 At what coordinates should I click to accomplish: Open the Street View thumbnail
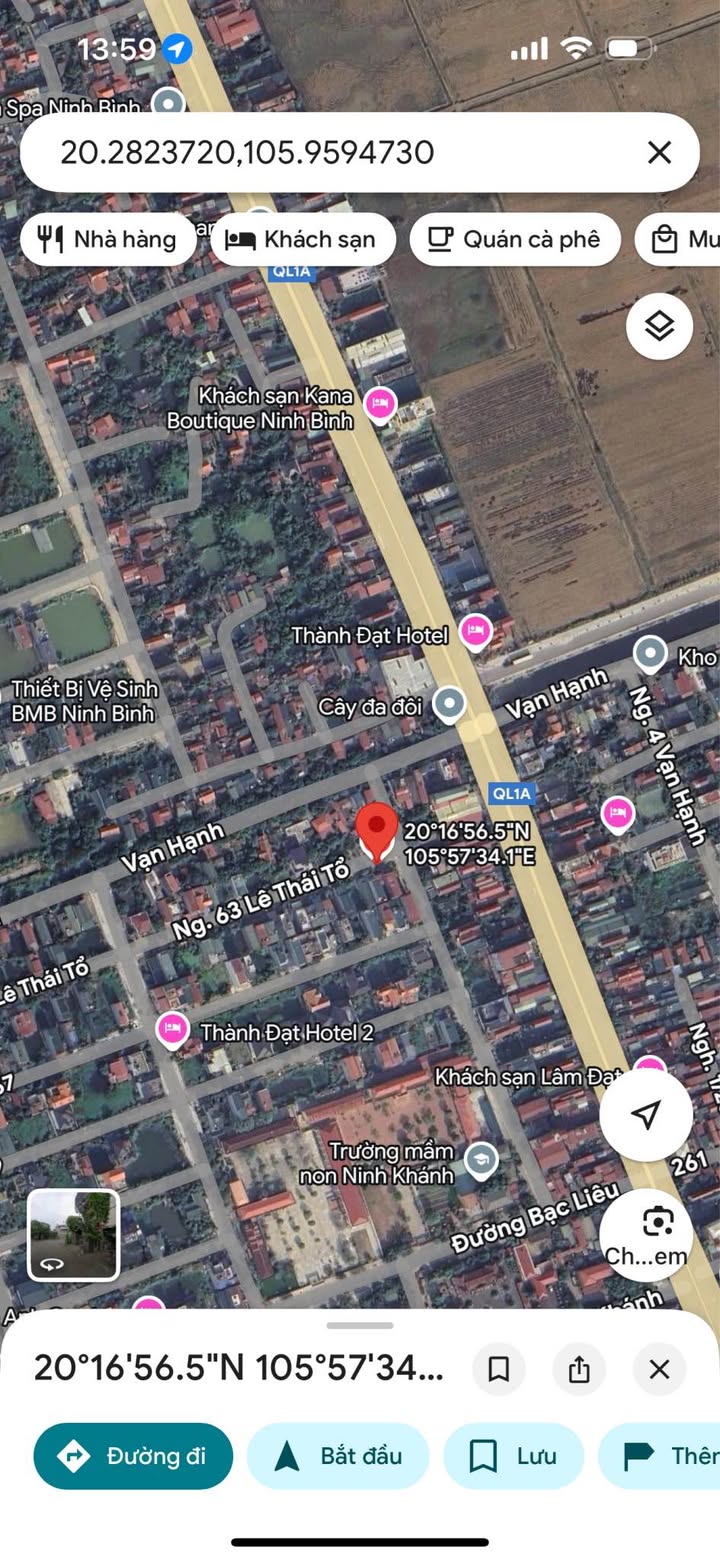(73, 1235)
